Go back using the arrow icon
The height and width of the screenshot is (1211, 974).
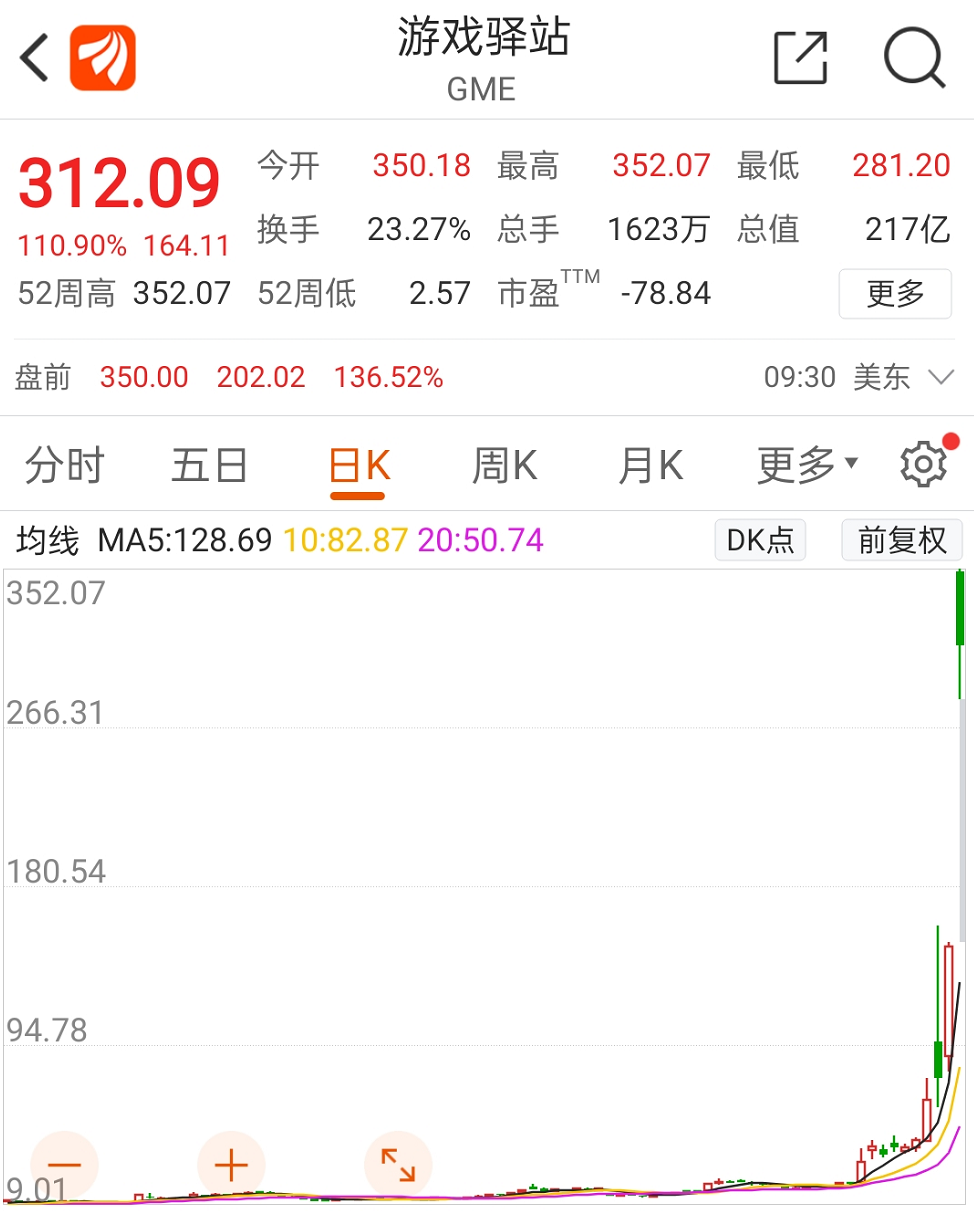click(x=35, y=58)
